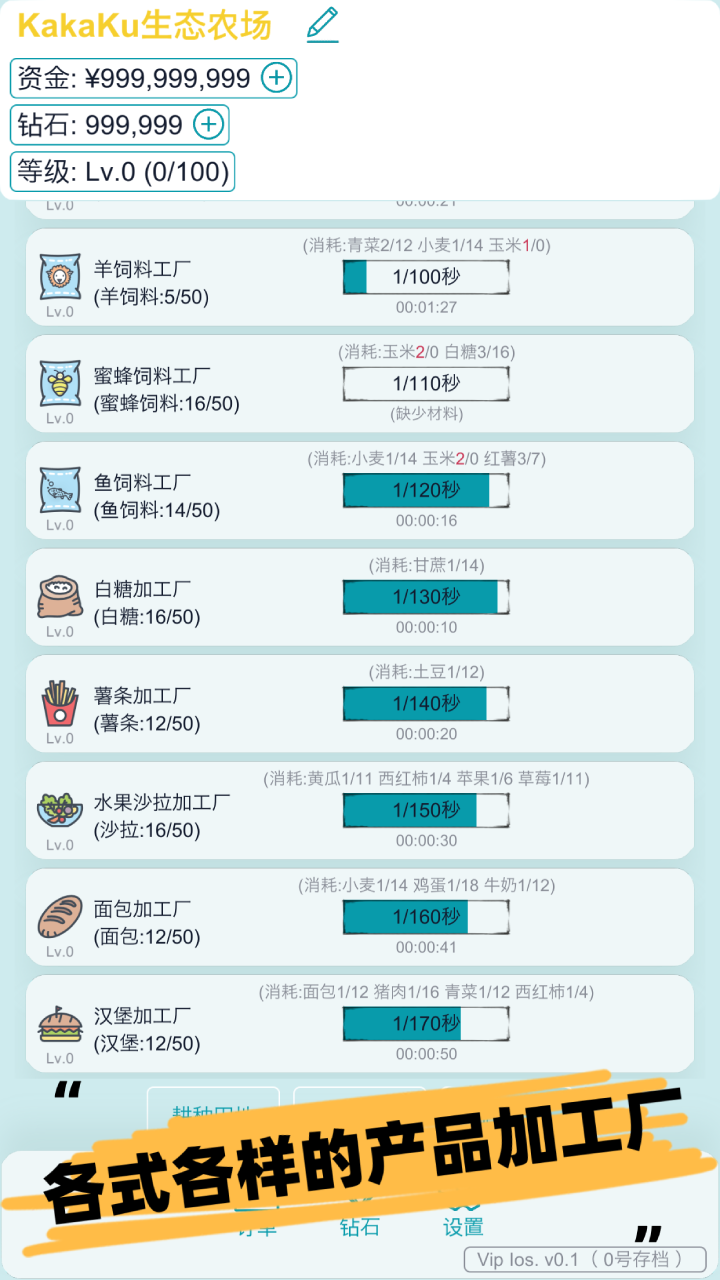Click the 蜜蜂饲料工厂 缺少材料 progress bar
Image resolution: width=720 pixels, height=1280 pixels.
pyautogui.click(x=425, y=382)
